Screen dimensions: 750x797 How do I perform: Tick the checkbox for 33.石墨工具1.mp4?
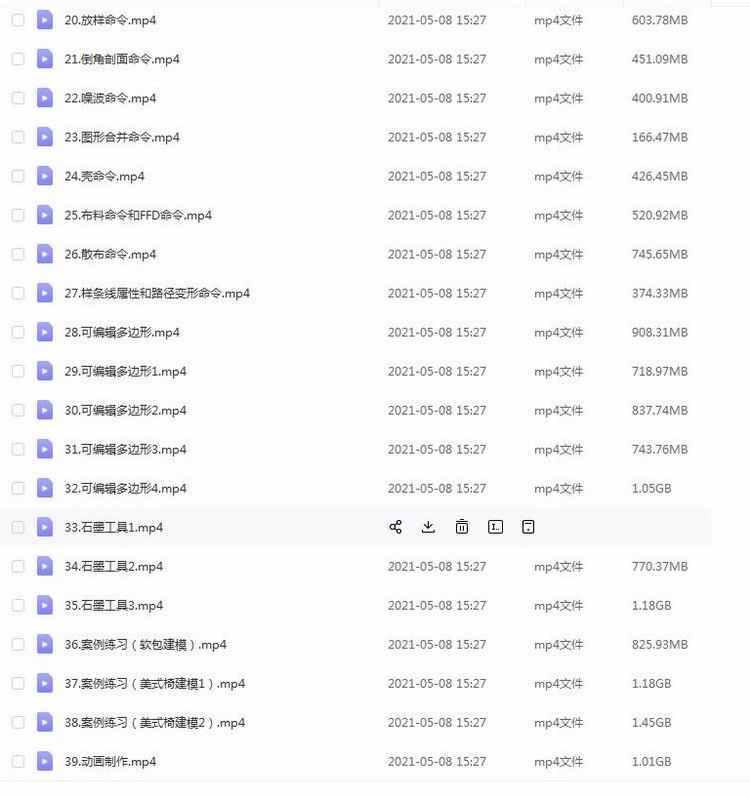[x=18, y=527]
